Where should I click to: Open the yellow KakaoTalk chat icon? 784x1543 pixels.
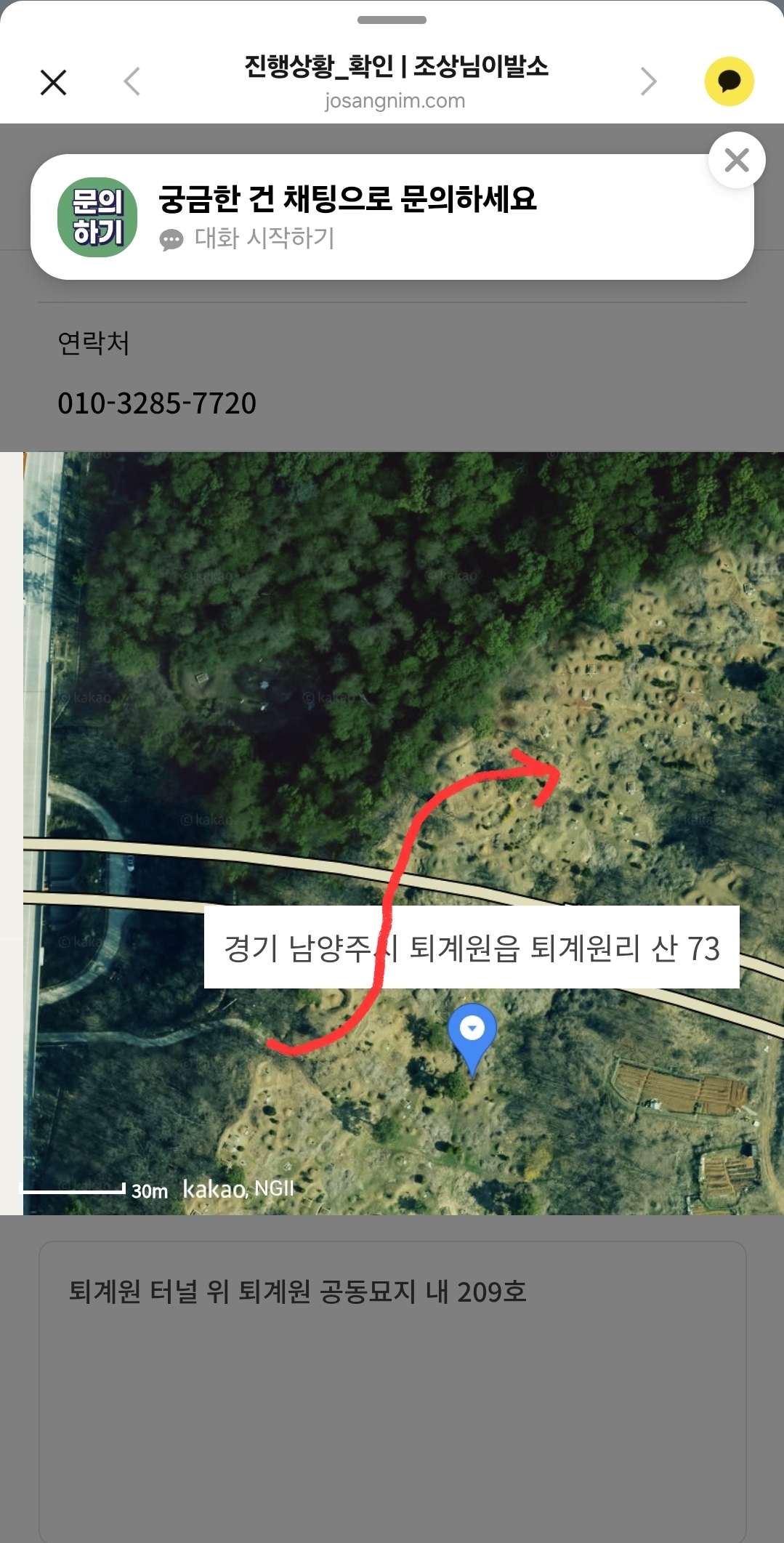pyautogui.click(x=729, y=81)
